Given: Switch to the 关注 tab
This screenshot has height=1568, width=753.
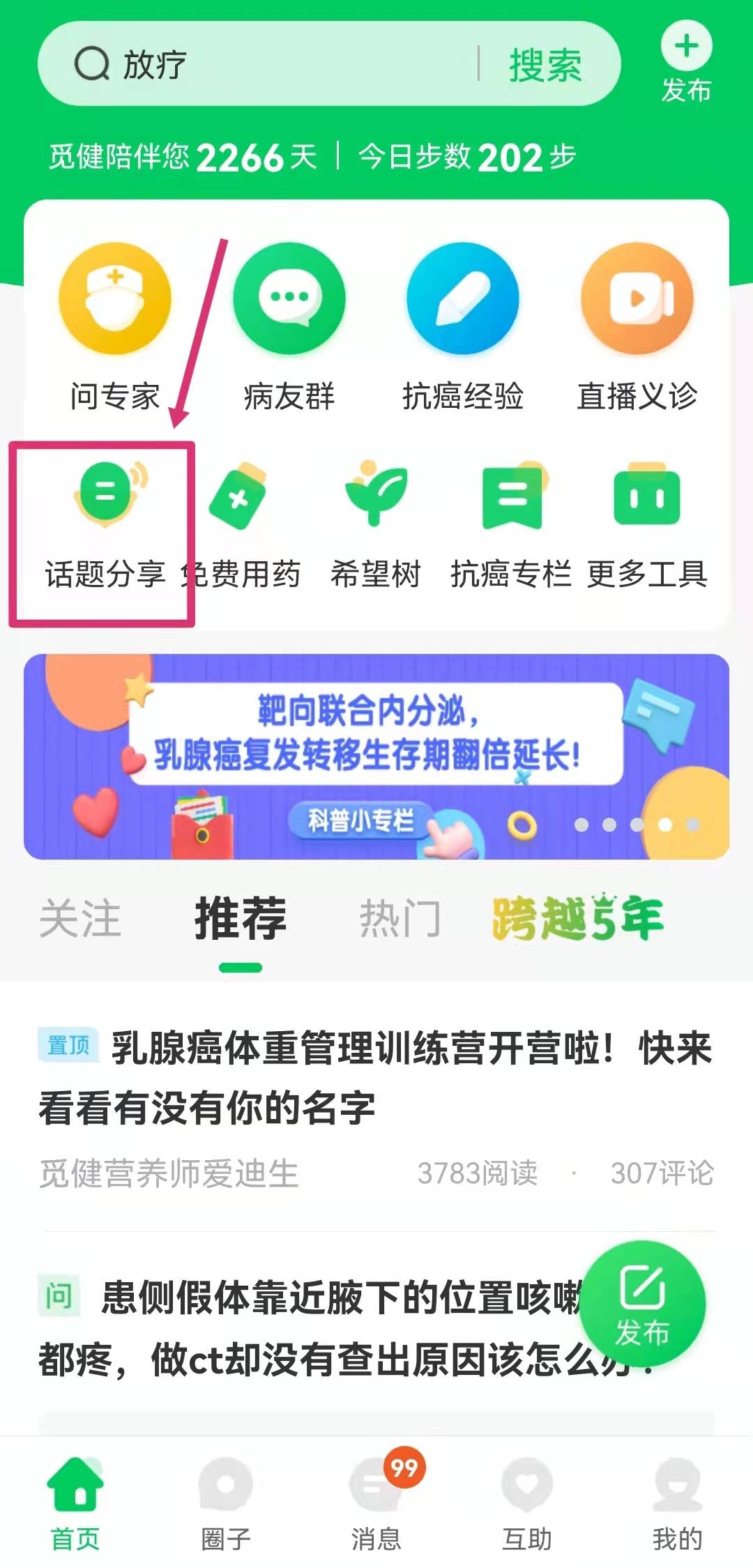Looking at the screenshot, I should (x=80, y=918).
